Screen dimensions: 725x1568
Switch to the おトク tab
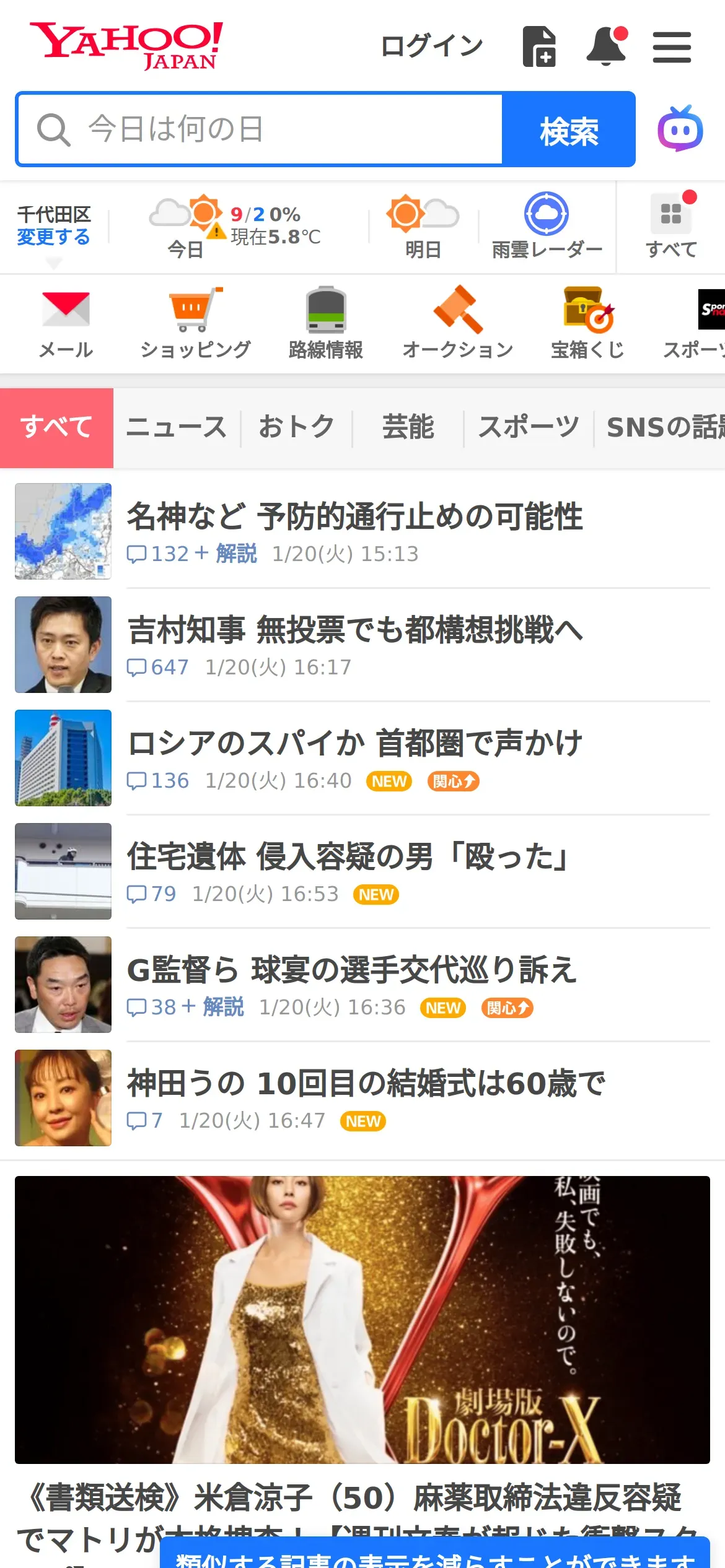297,427
